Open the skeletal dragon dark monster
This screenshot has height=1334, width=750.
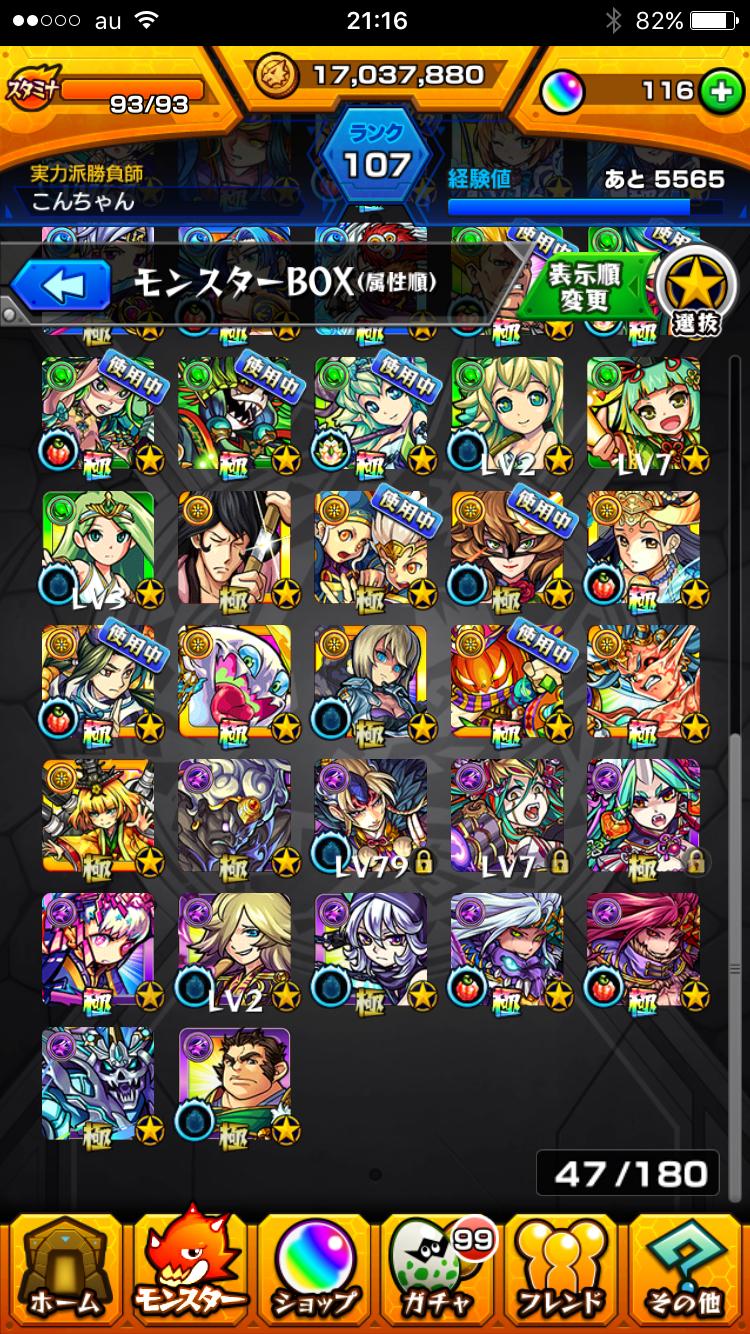click(x=98, y=1083)
